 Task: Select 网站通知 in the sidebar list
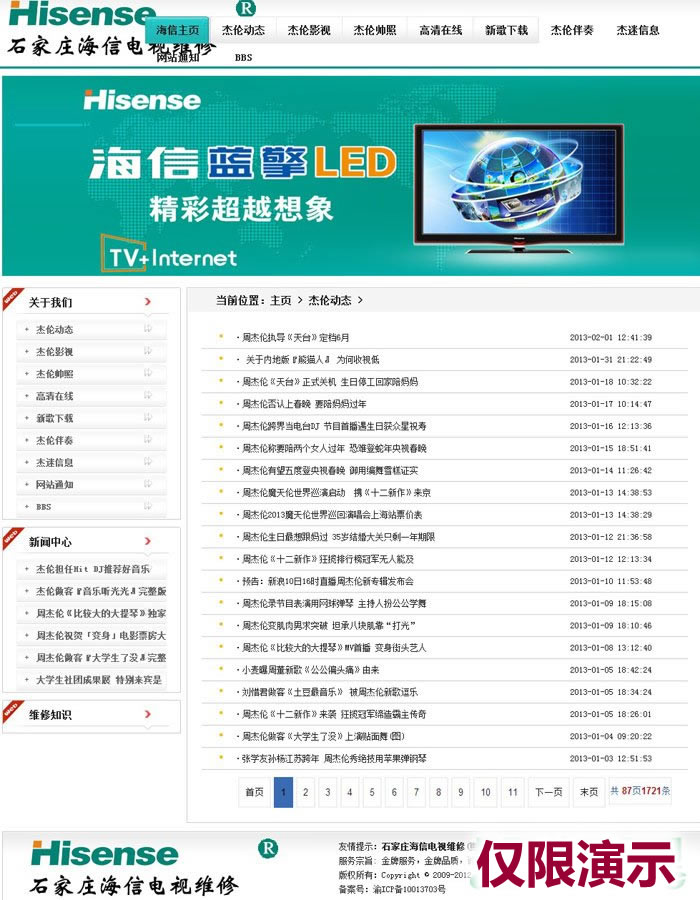[55, 485]
